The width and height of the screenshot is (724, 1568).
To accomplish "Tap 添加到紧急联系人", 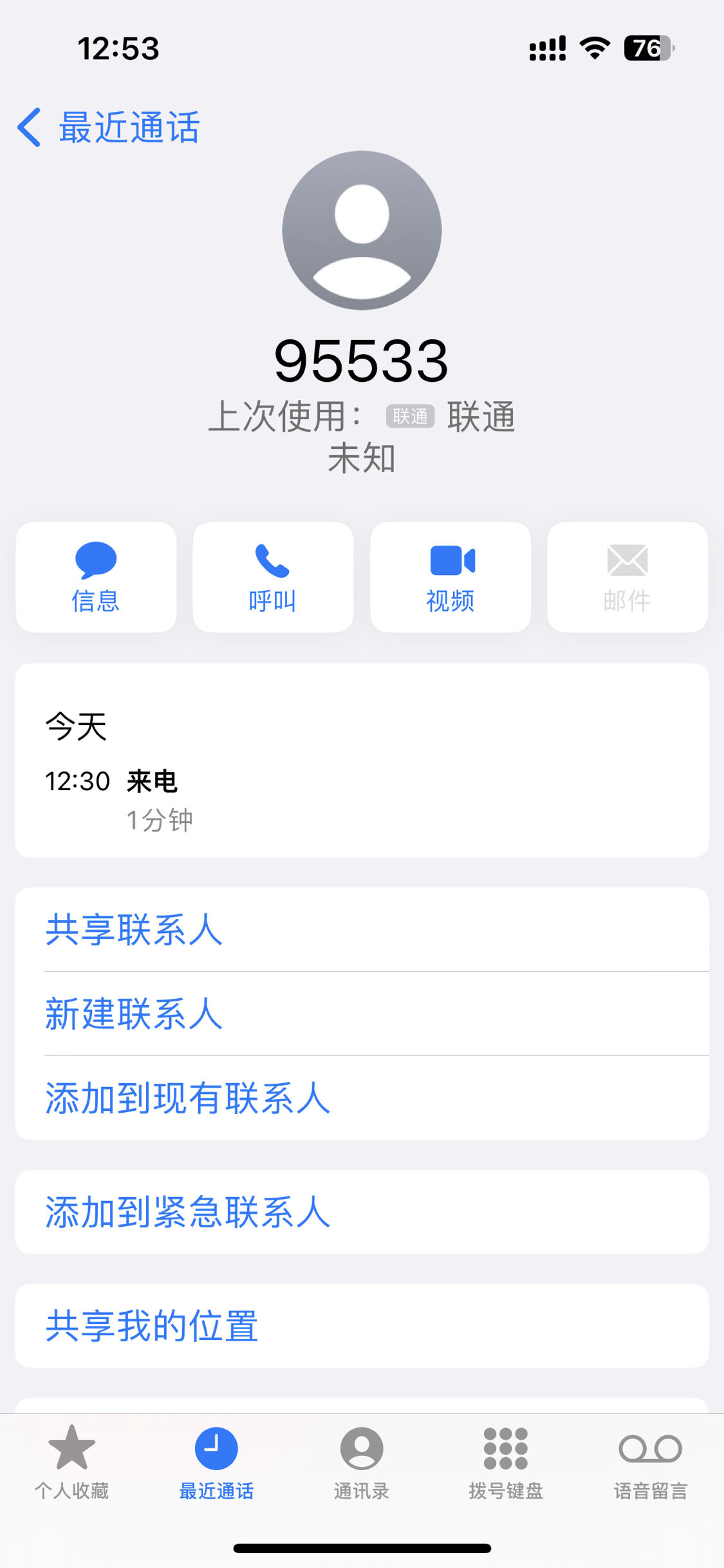I will [x=362, y=1212].
